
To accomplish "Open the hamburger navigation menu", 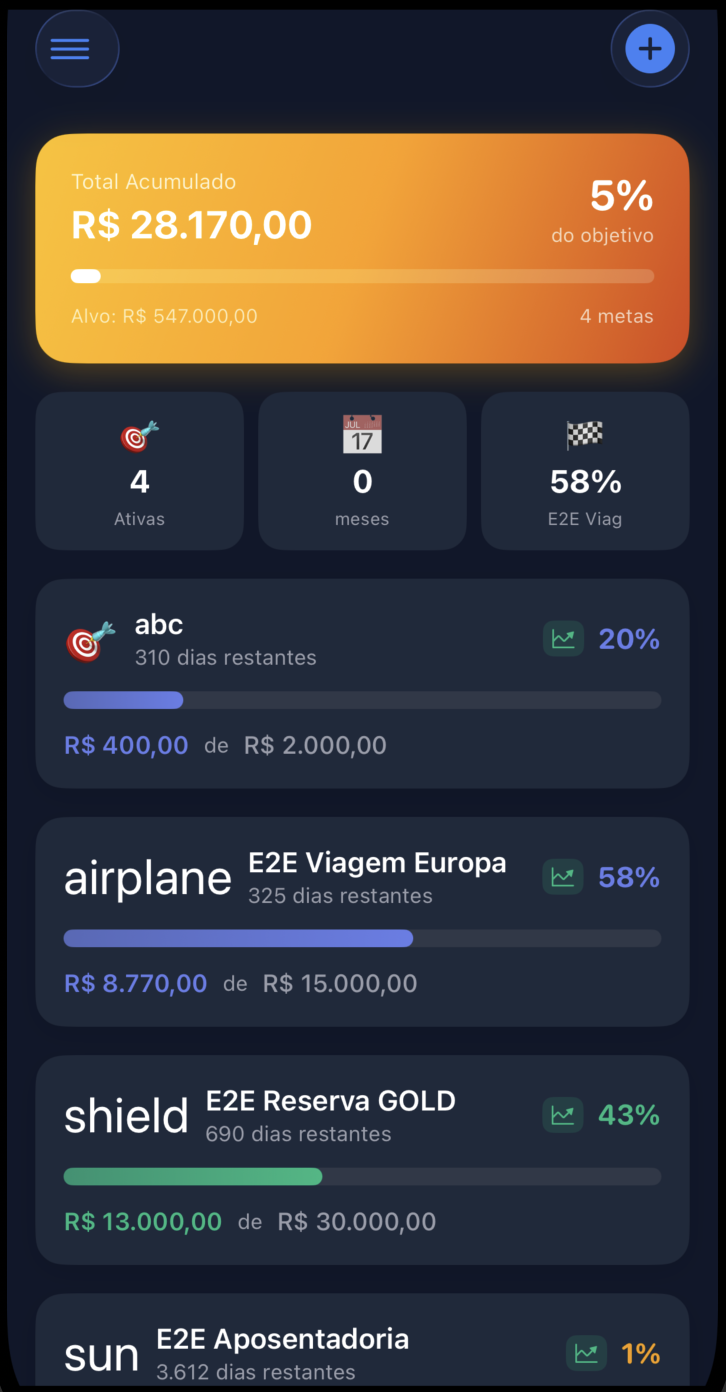I will tap(77, 48).
